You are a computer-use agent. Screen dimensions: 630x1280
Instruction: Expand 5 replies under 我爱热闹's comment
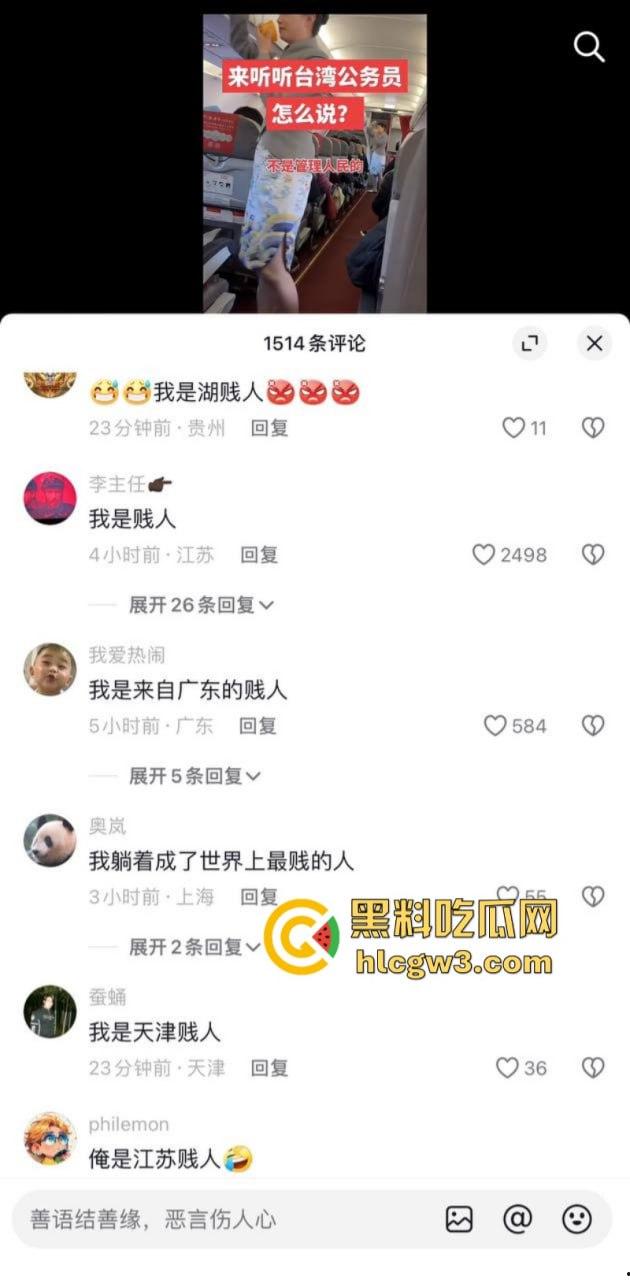pos(194,776)
